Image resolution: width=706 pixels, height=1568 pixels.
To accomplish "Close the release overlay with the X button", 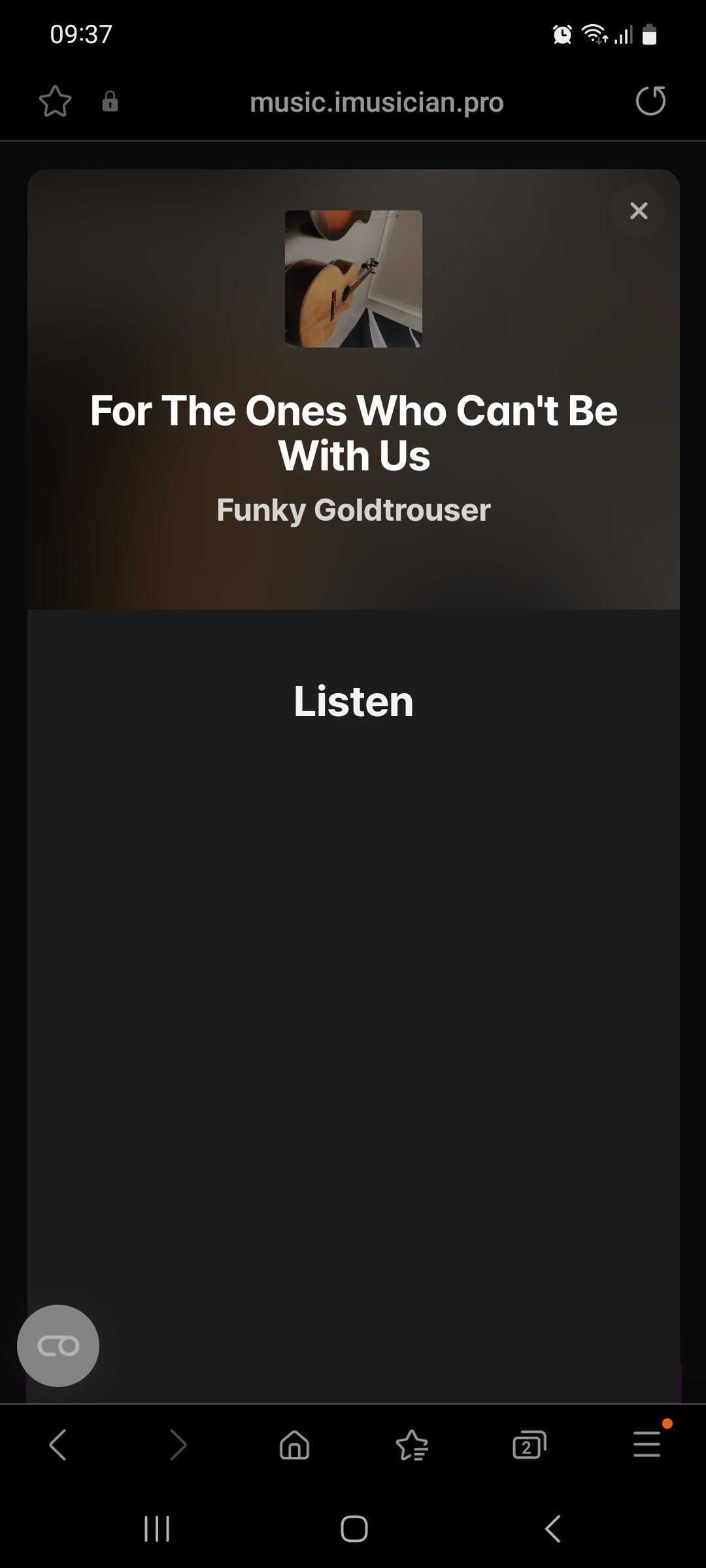I will [639, 210].
